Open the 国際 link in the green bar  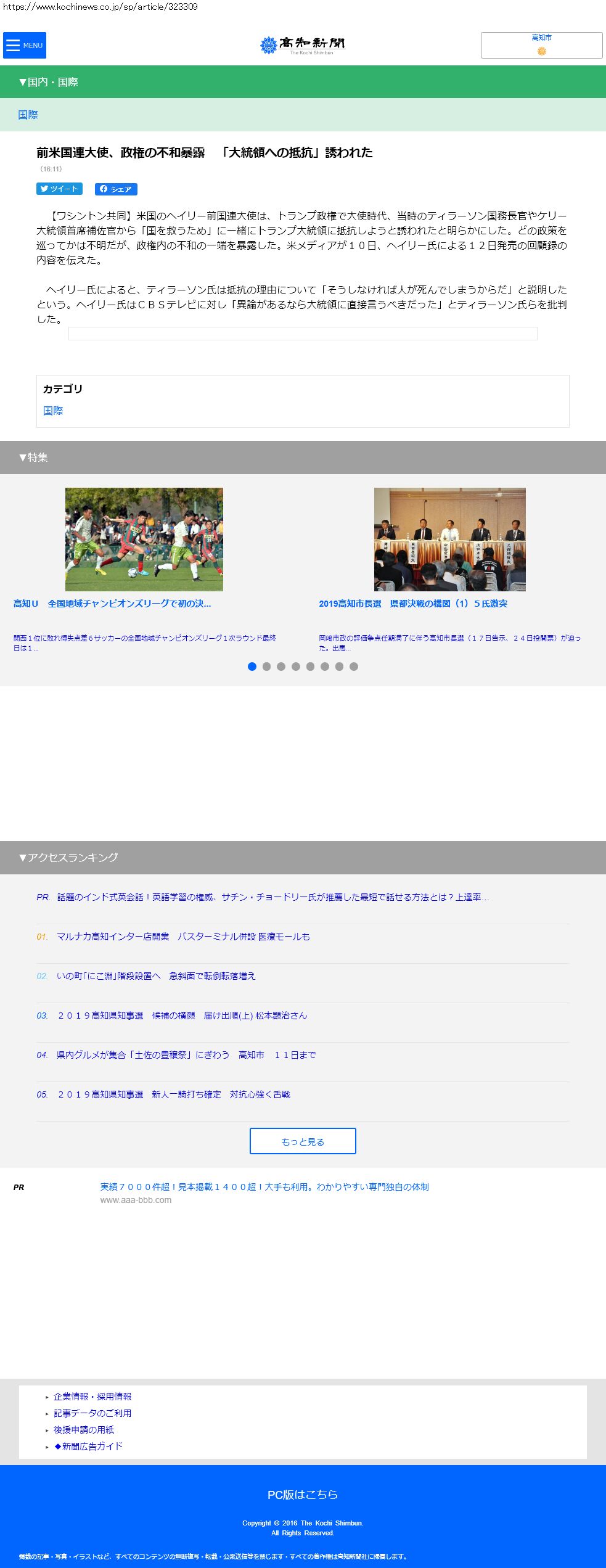tap(28, 115)
